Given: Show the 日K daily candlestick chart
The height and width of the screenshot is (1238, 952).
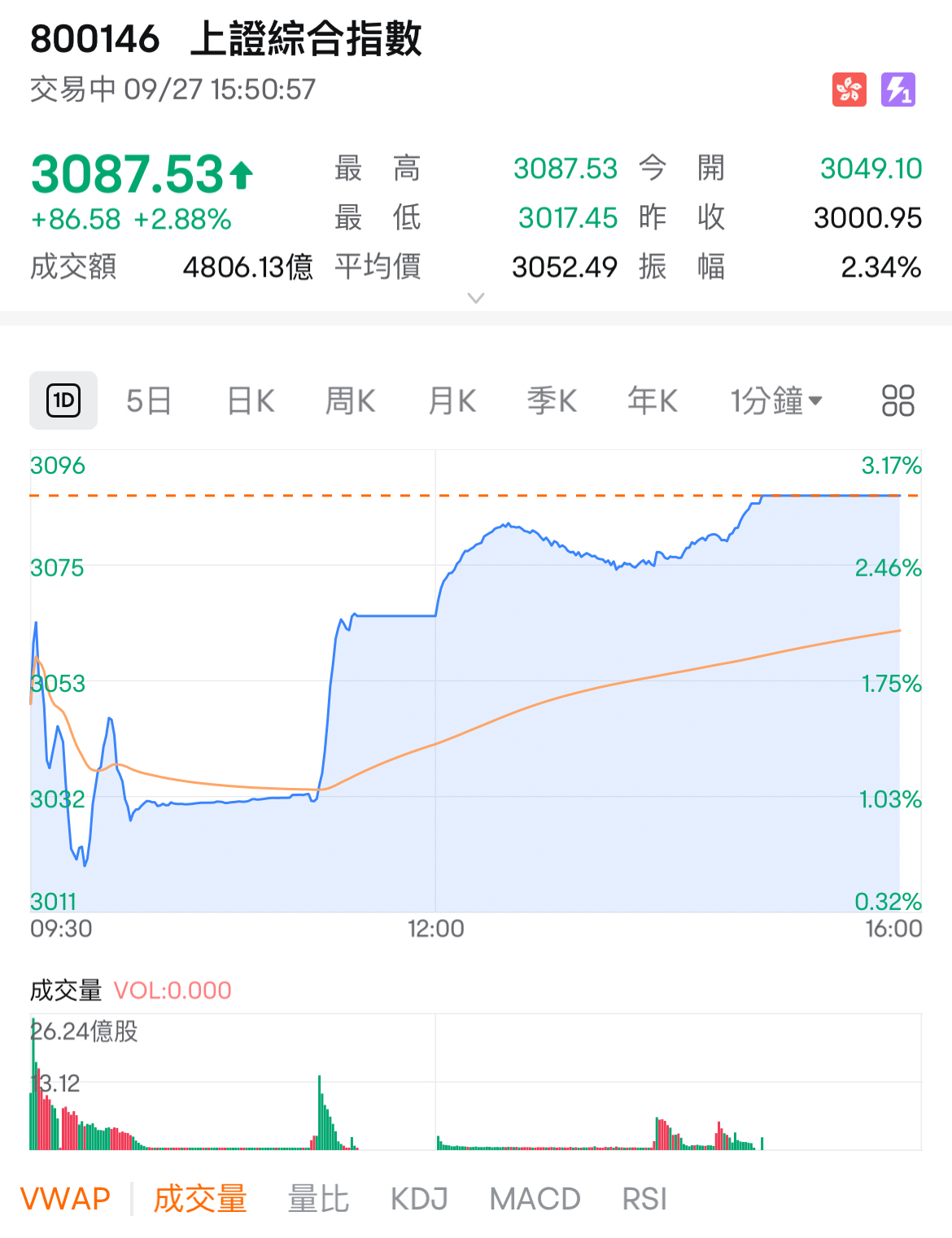Looking at the screenshot, I should [251, 401].
